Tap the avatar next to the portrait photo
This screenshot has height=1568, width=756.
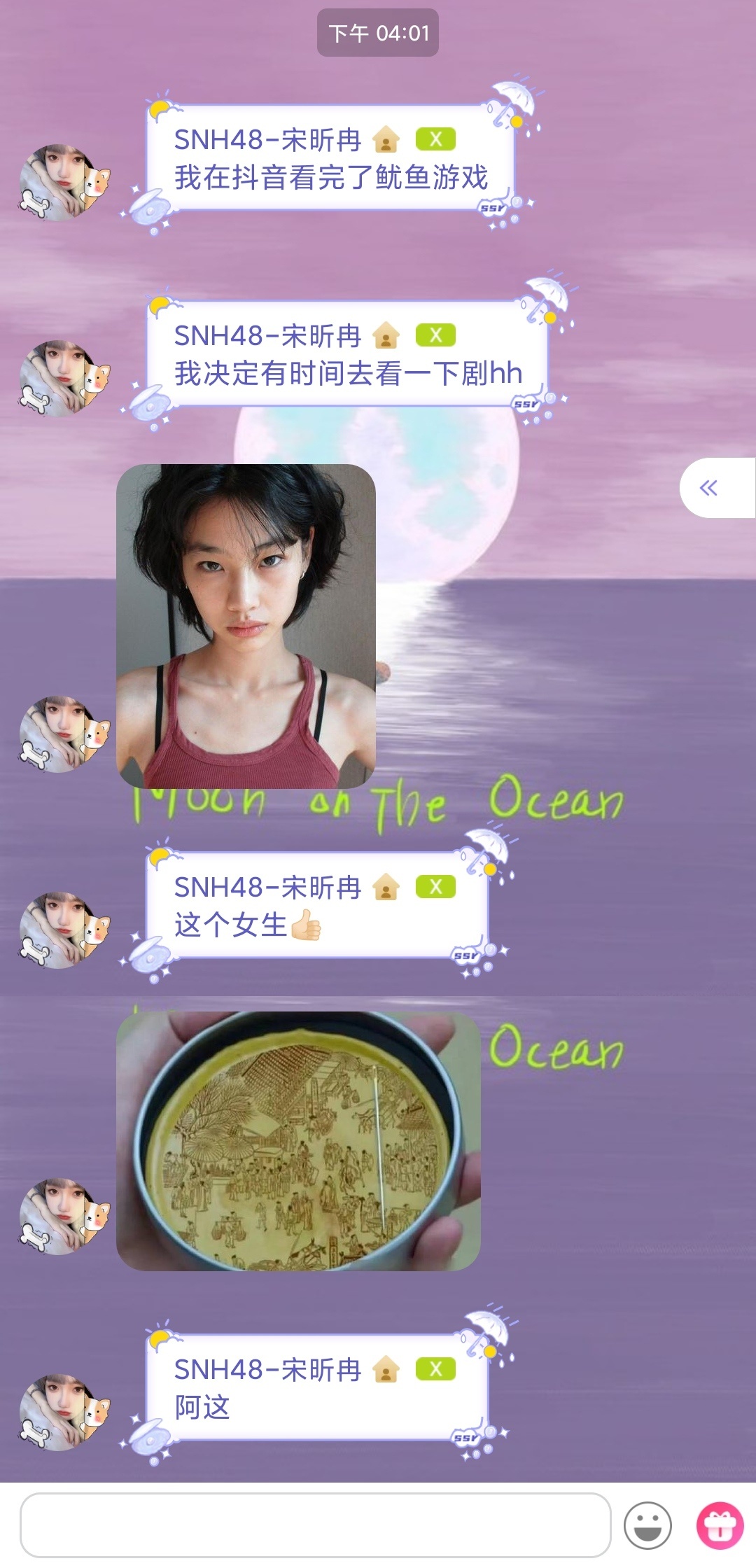coord(64,734)
